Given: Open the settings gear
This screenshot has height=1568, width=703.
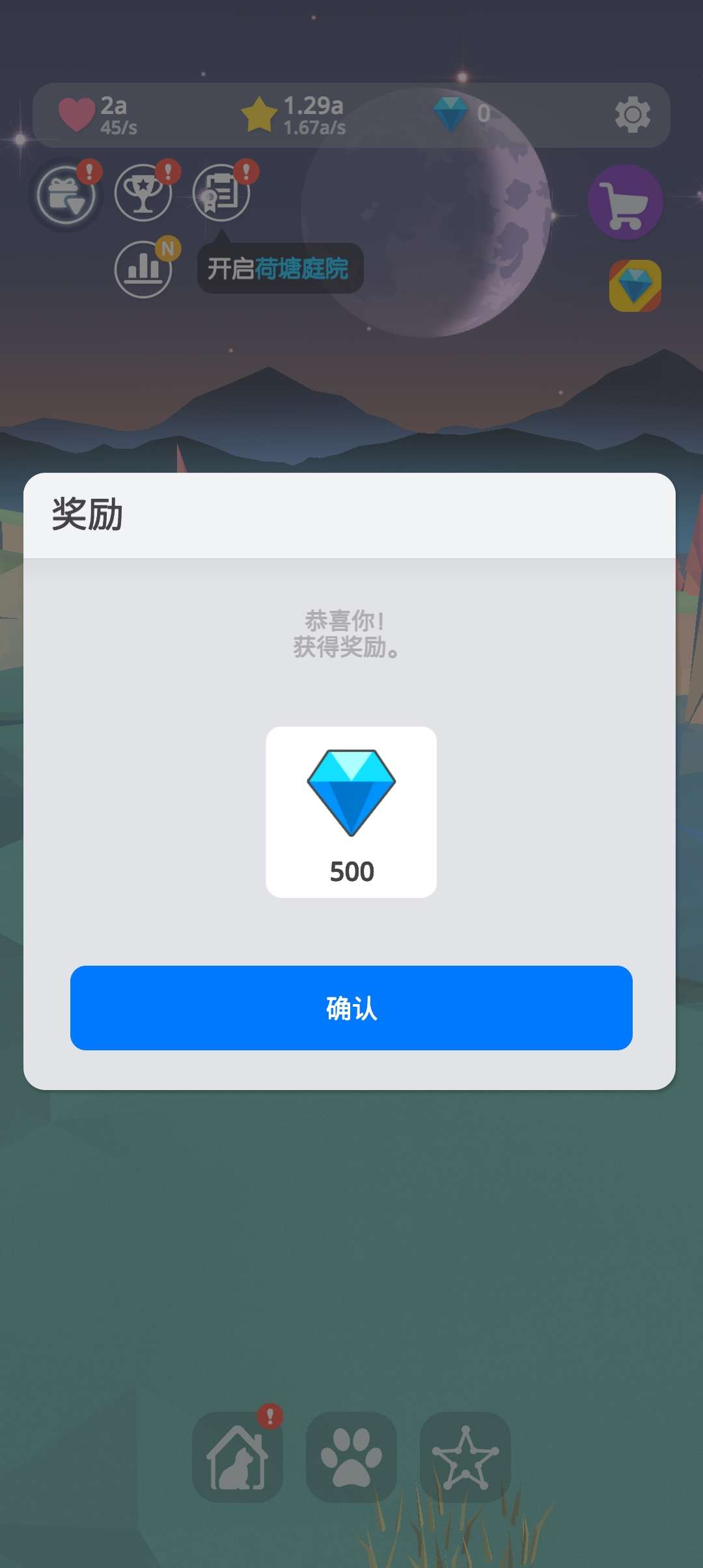Looking at the screenshot, I should [x=632, y=115].
